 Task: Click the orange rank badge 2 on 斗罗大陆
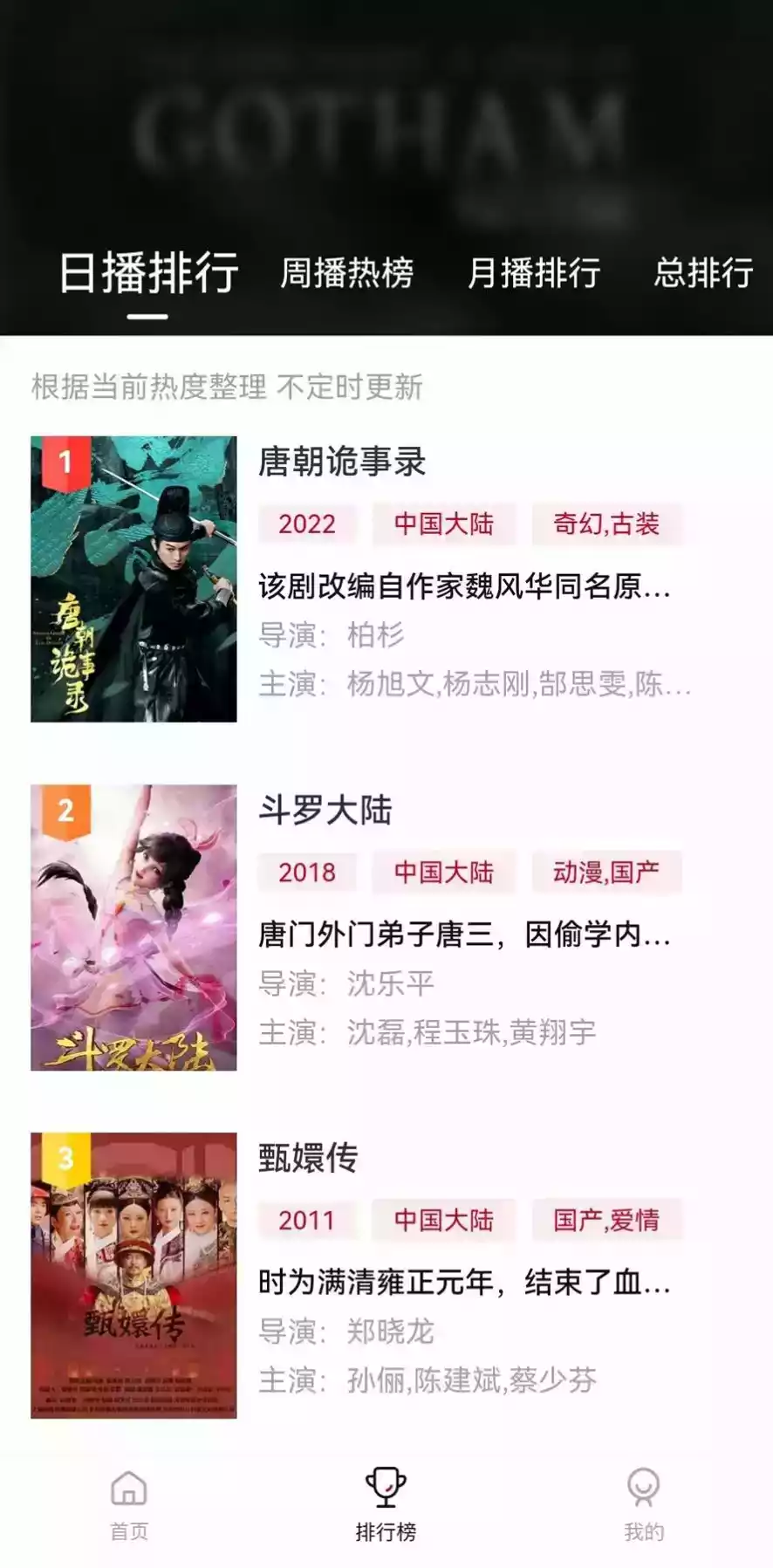coord(67,812)
